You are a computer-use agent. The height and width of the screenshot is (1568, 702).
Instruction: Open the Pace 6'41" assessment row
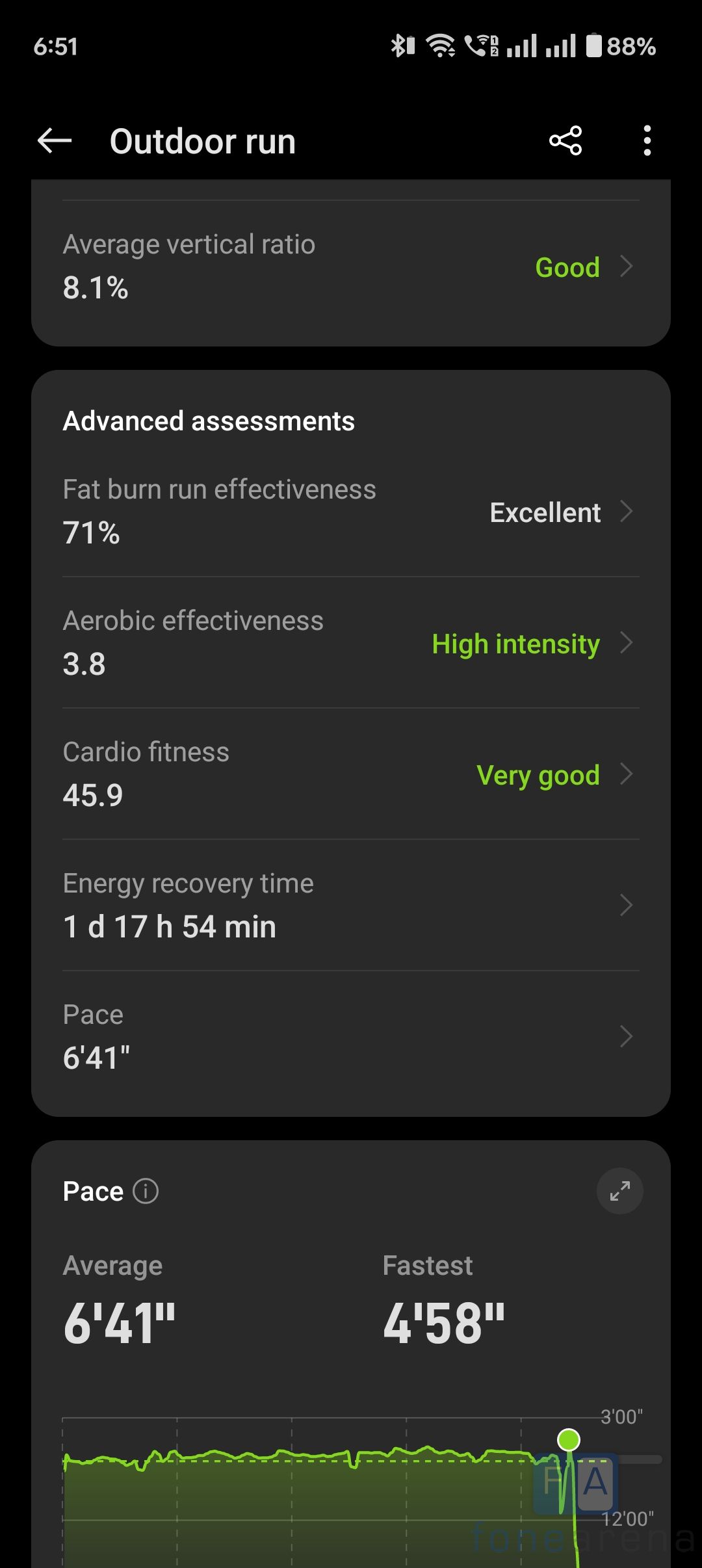(351, 1037)
